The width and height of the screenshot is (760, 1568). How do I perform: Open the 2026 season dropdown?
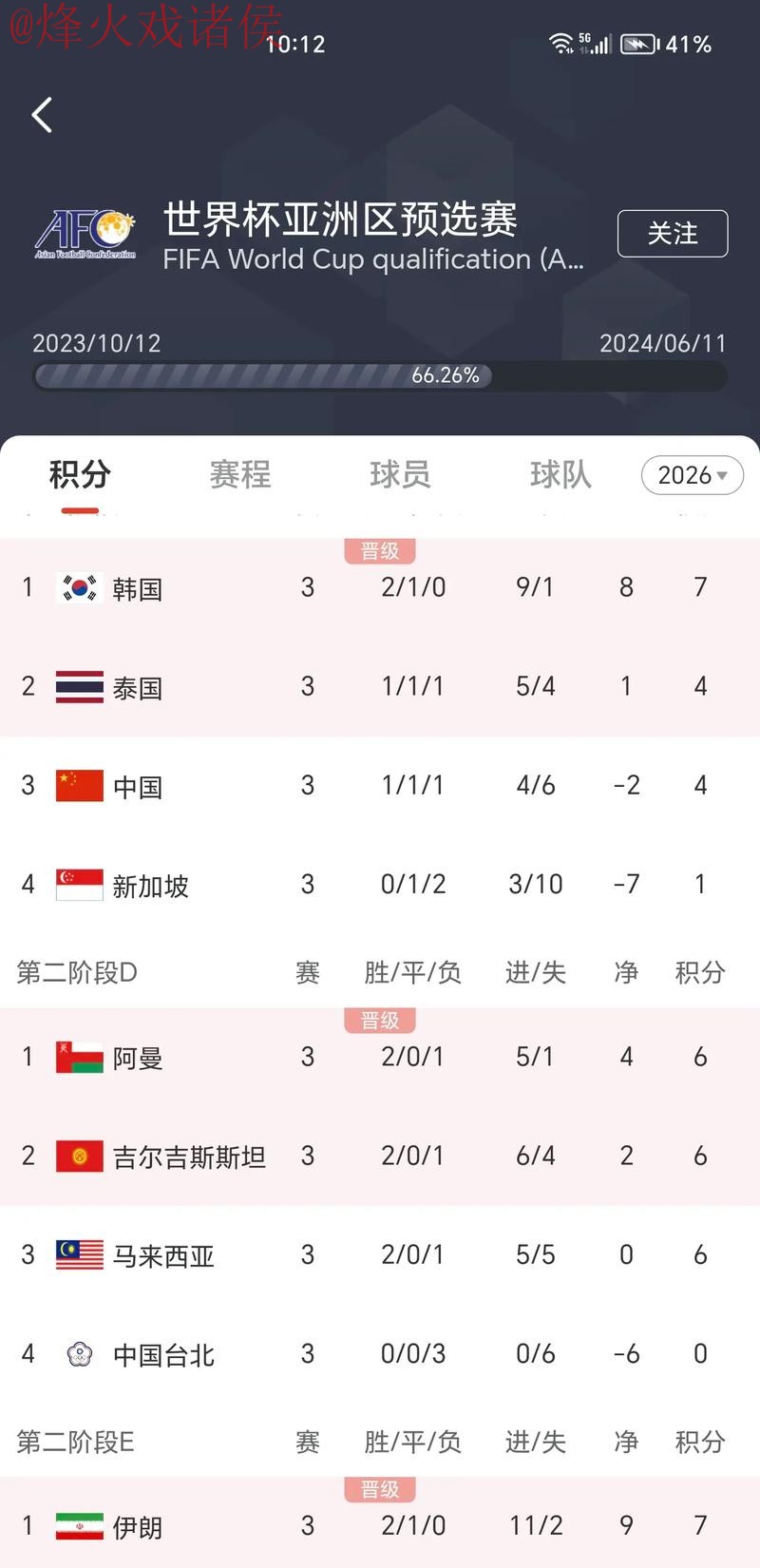coord(693,475)
